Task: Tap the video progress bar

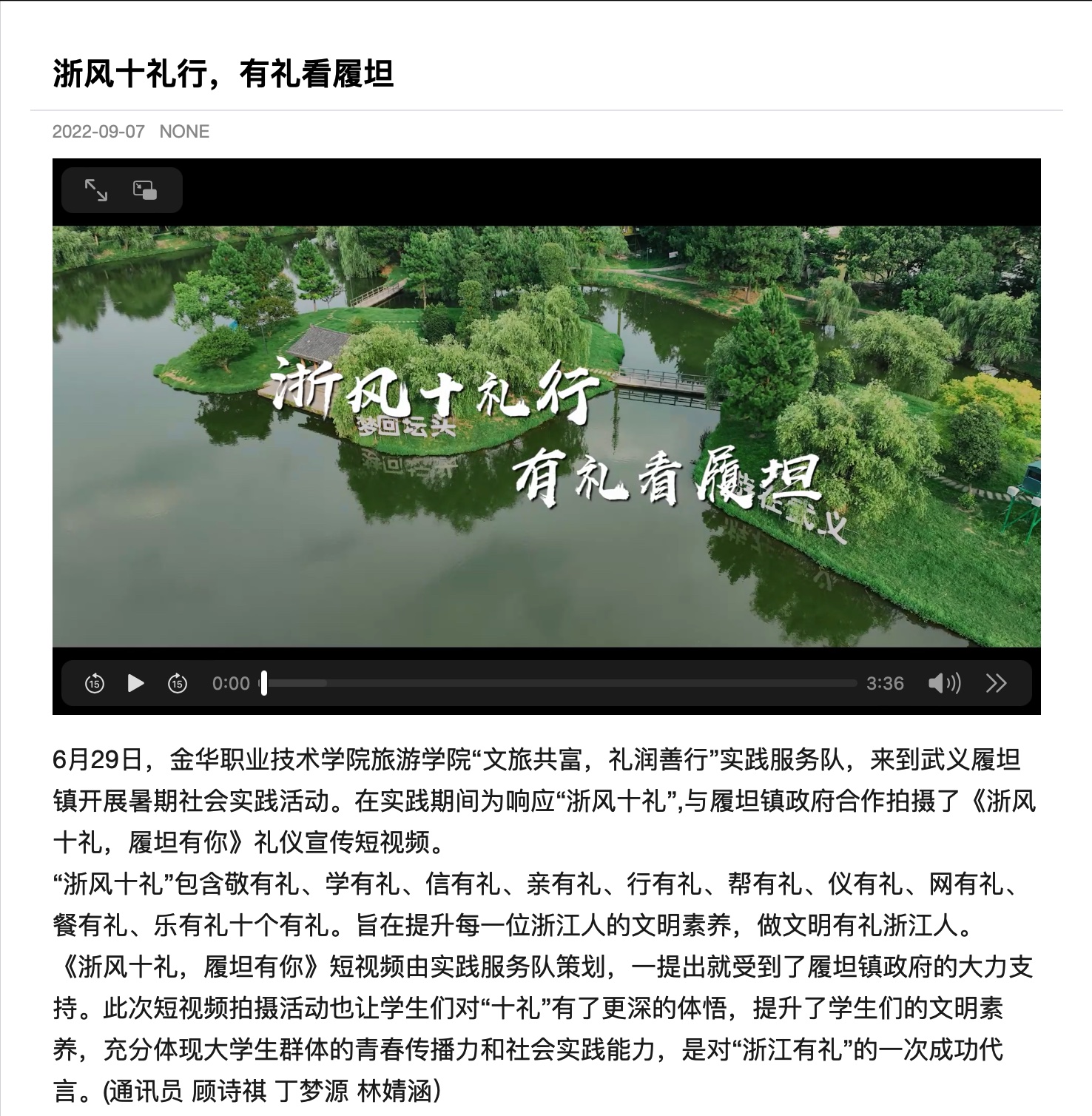Action: [559, 683]
